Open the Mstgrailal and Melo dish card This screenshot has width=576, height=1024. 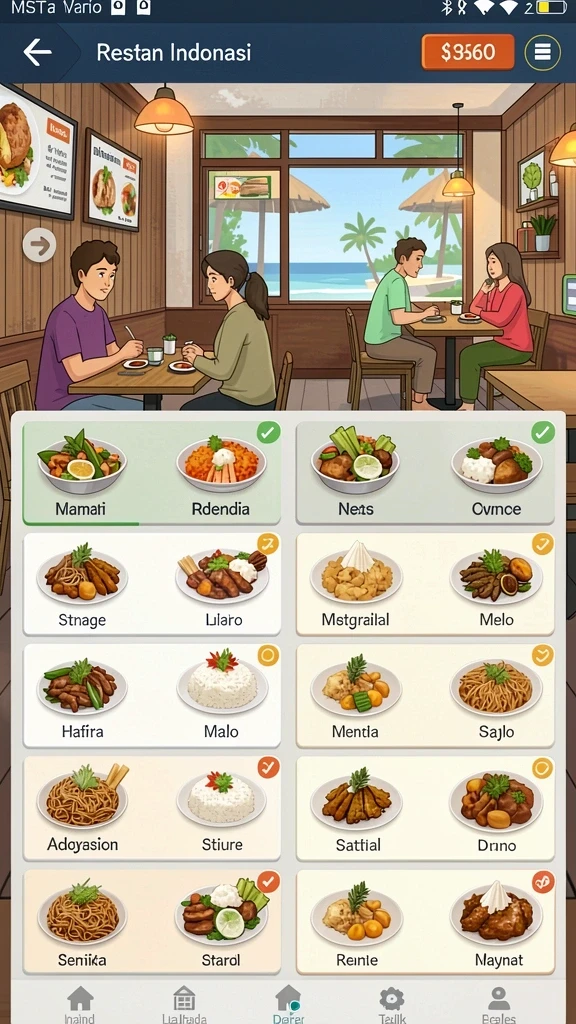coord(425,584)
